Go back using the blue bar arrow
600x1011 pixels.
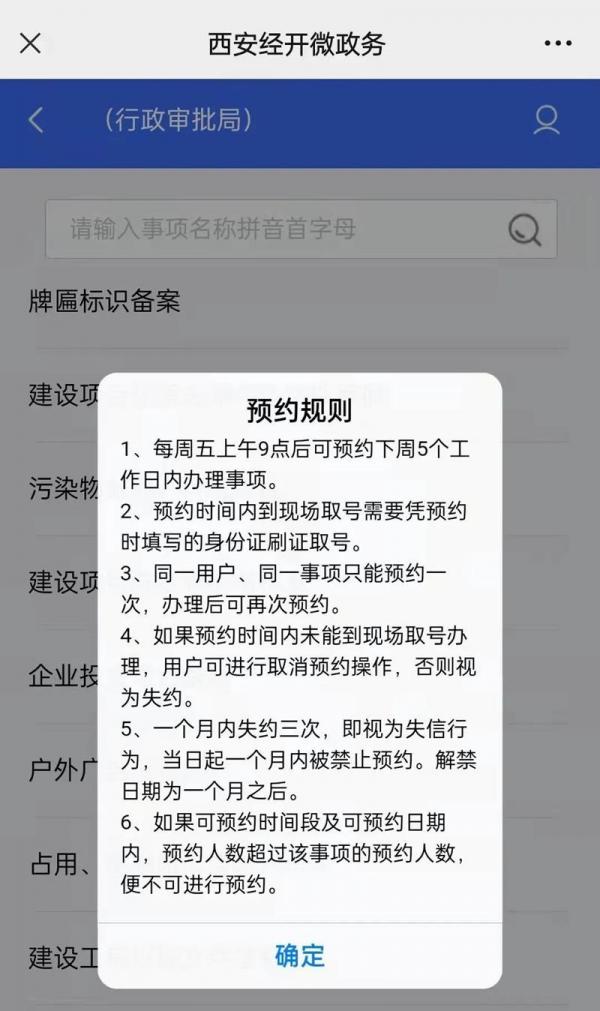pos(36,121)
